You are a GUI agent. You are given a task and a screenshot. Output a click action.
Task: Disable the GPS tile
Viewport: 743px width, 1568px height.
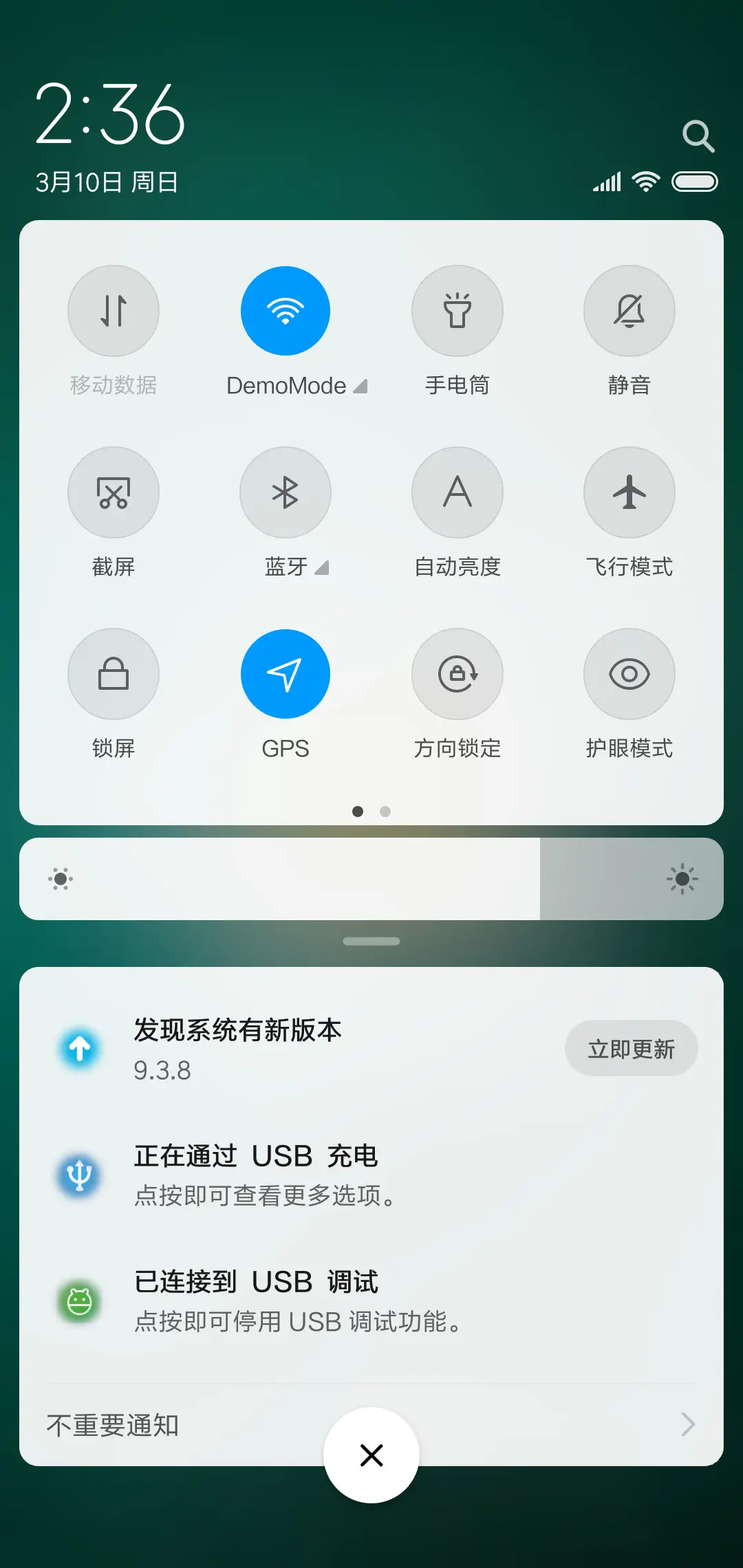(286, 674)
